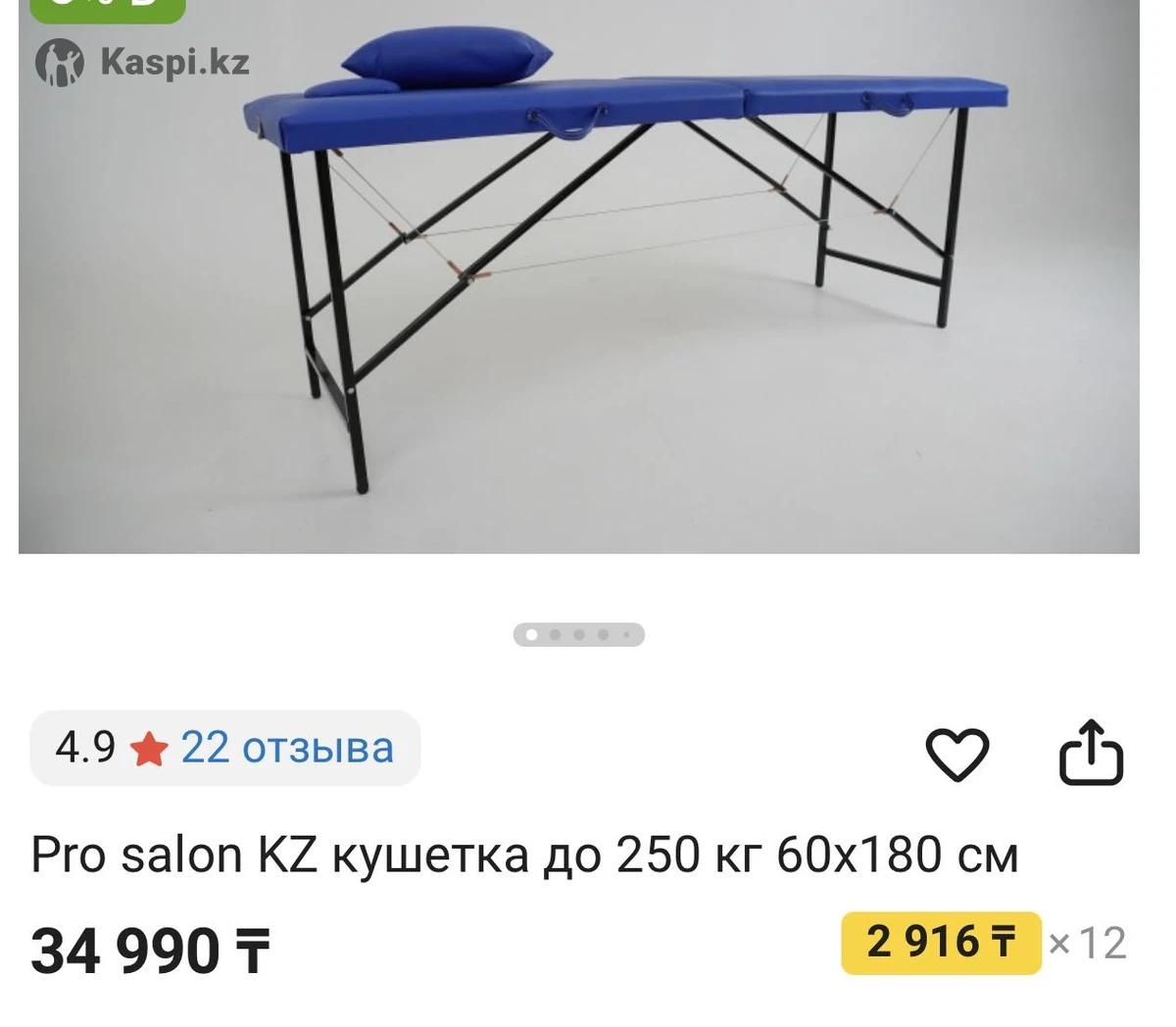Add the couch to favorites with the heart
The height and width of the screenshot is (1027, 1176).
(956, 754)
